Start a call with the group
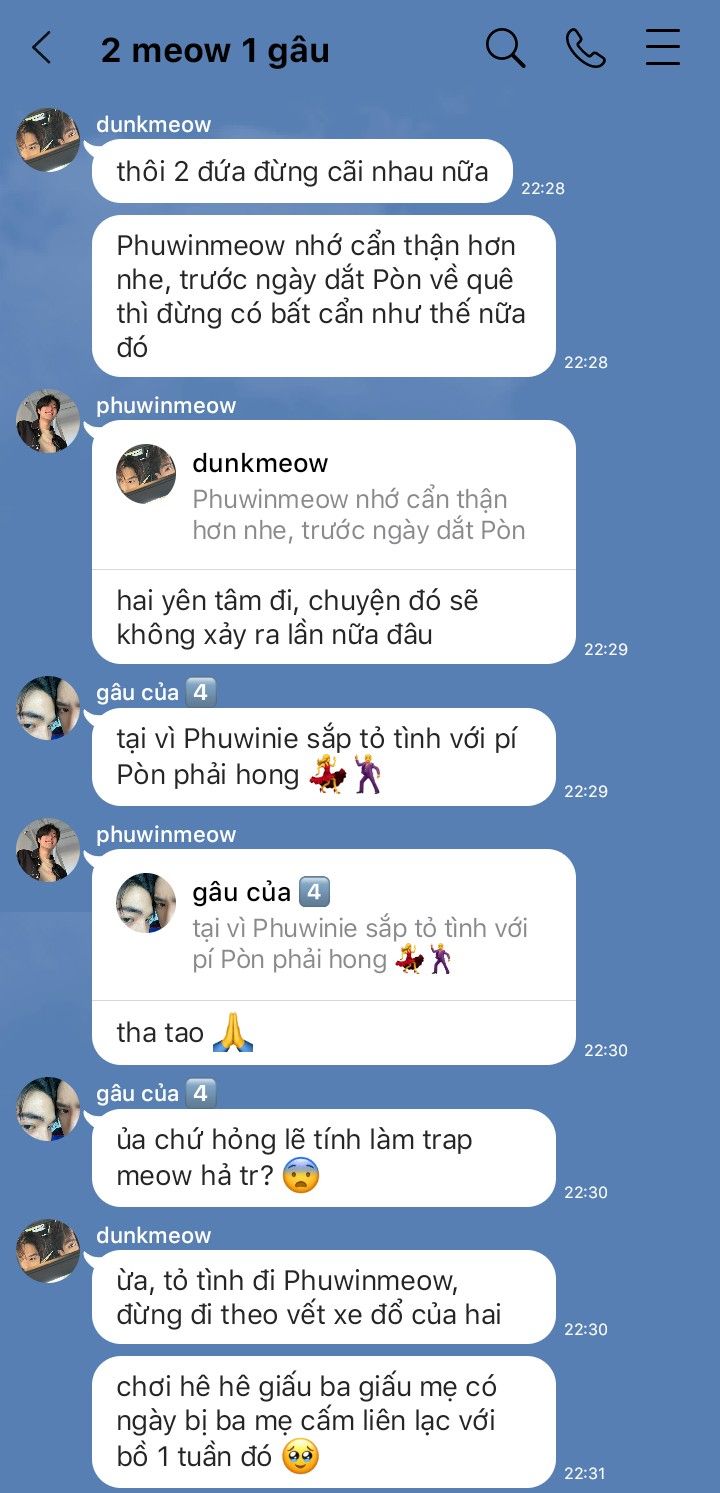 585,48
